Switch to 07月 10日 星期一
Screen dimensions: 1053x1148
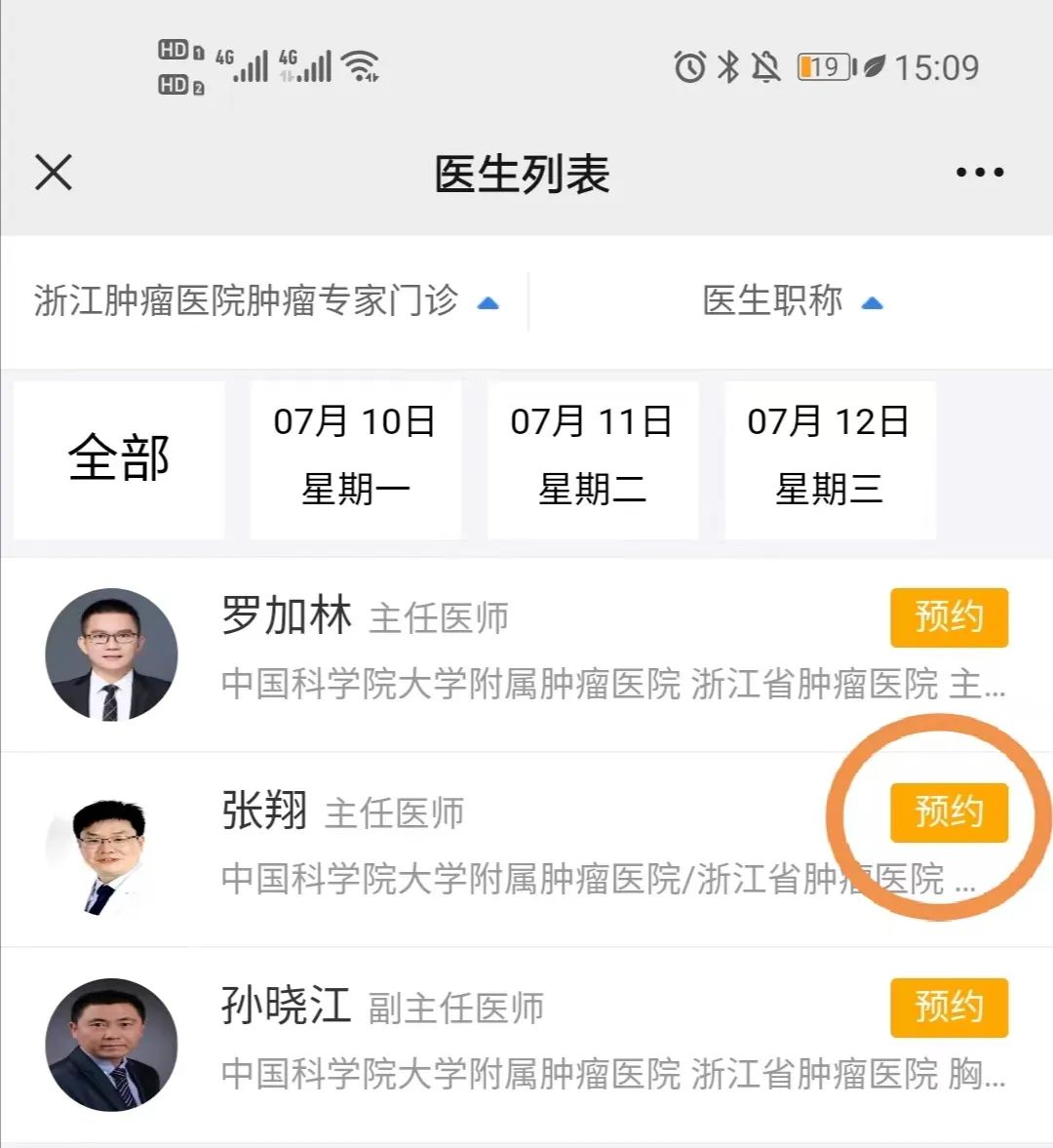tap(355, 459)
